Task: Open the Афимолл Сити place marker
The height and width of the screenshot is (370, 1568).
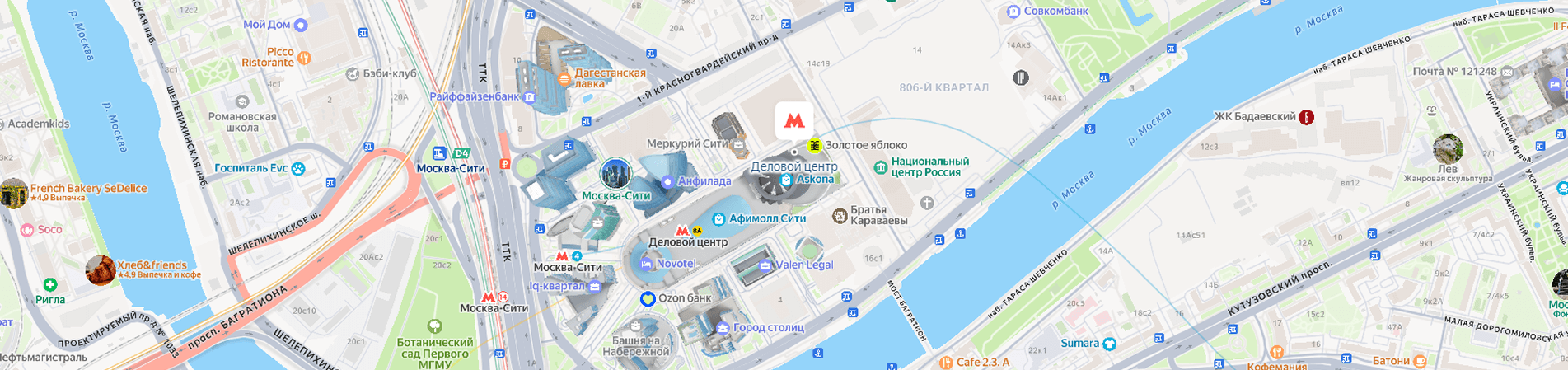Action: coord(719,219)
